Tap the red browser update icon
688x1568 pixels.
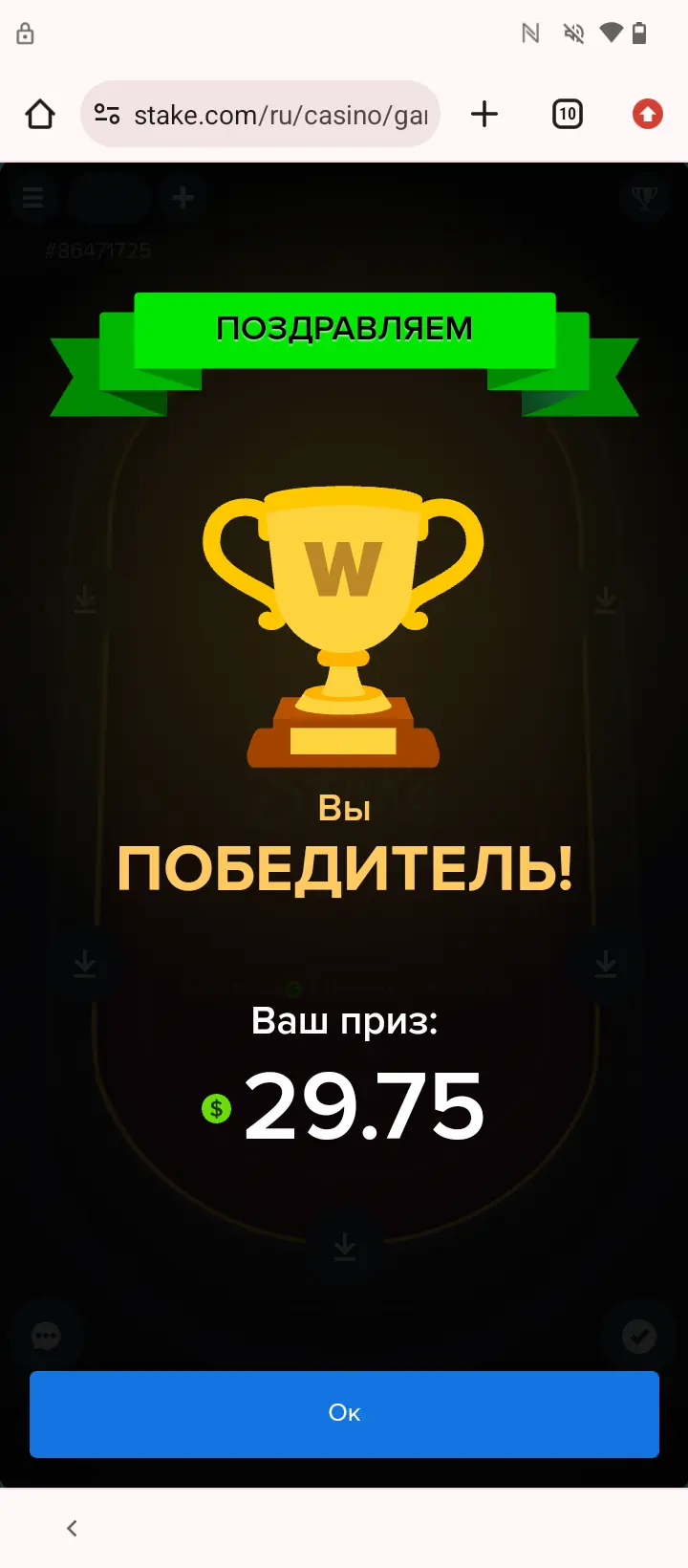(x=648, y=115)
